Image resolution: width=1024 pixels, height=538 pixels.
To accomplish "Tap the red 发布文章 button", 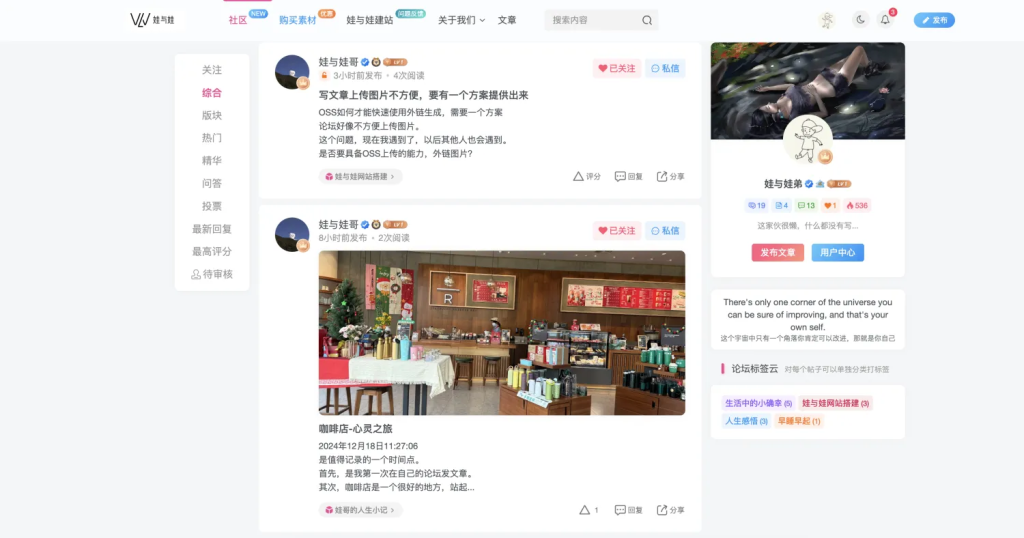I will tap(777, 253).
